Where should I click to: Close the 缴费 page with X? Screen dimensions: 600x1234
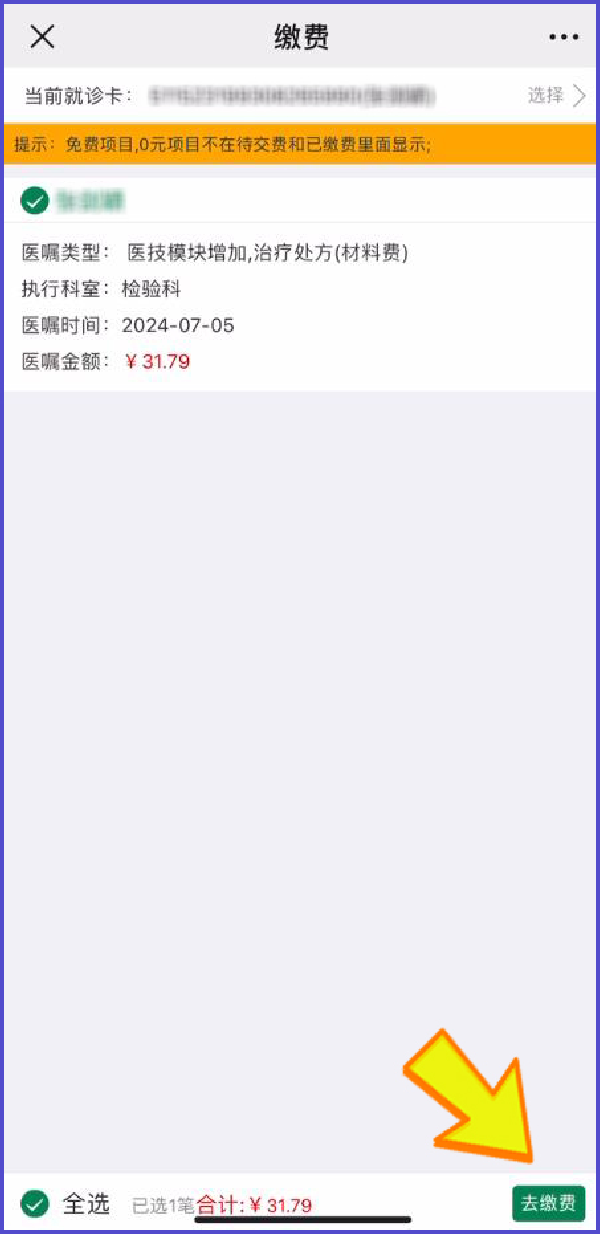42,37
